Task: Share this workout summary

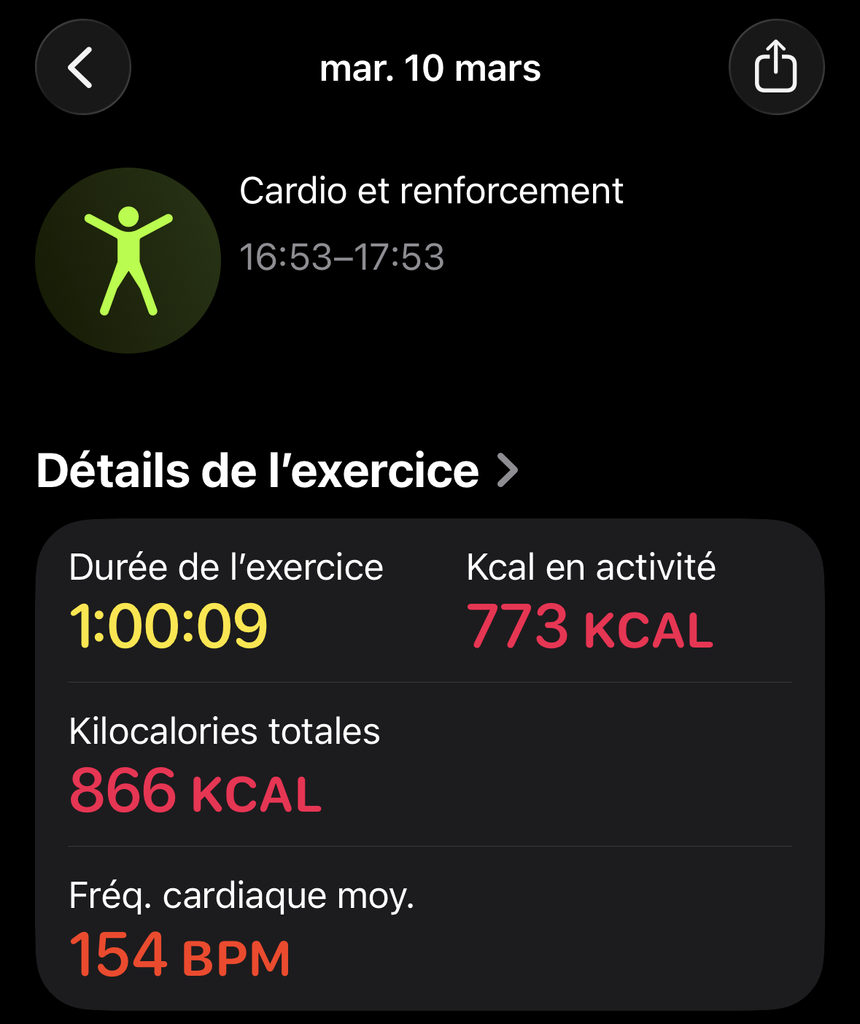Action: (x=776, y=67)
